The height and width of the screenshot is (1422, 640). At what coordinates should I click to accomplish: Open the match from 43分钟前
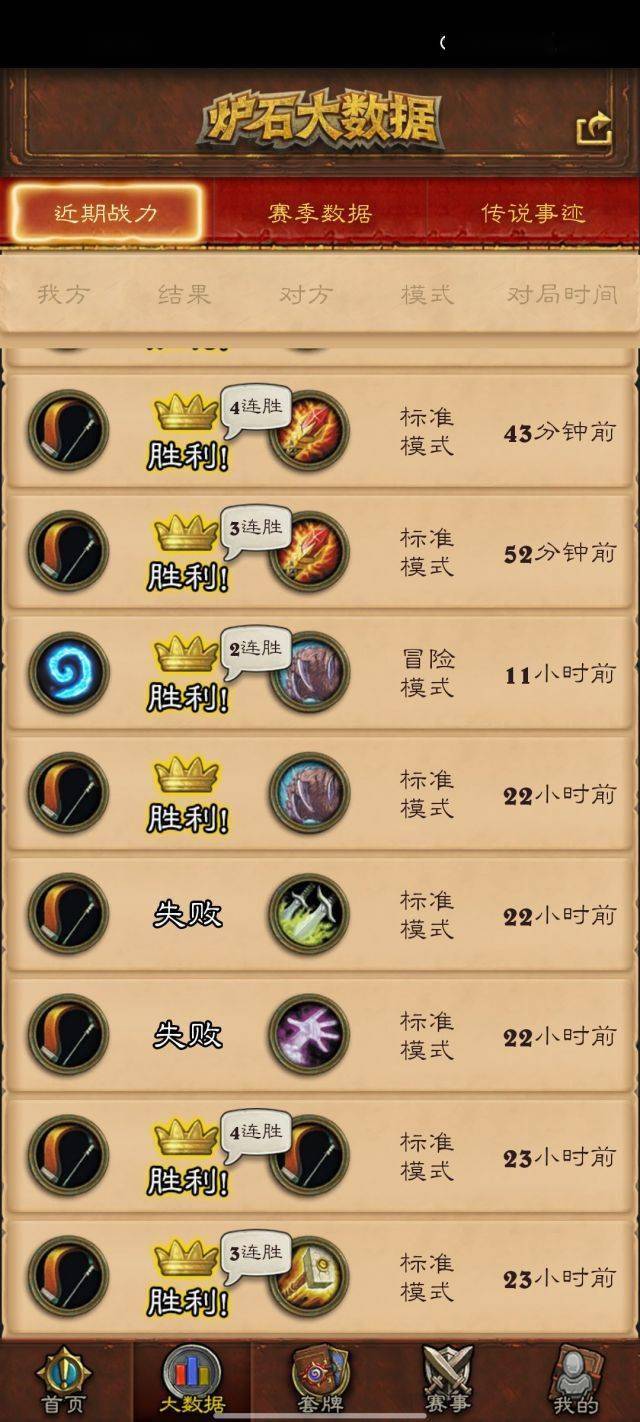(320, 432)
